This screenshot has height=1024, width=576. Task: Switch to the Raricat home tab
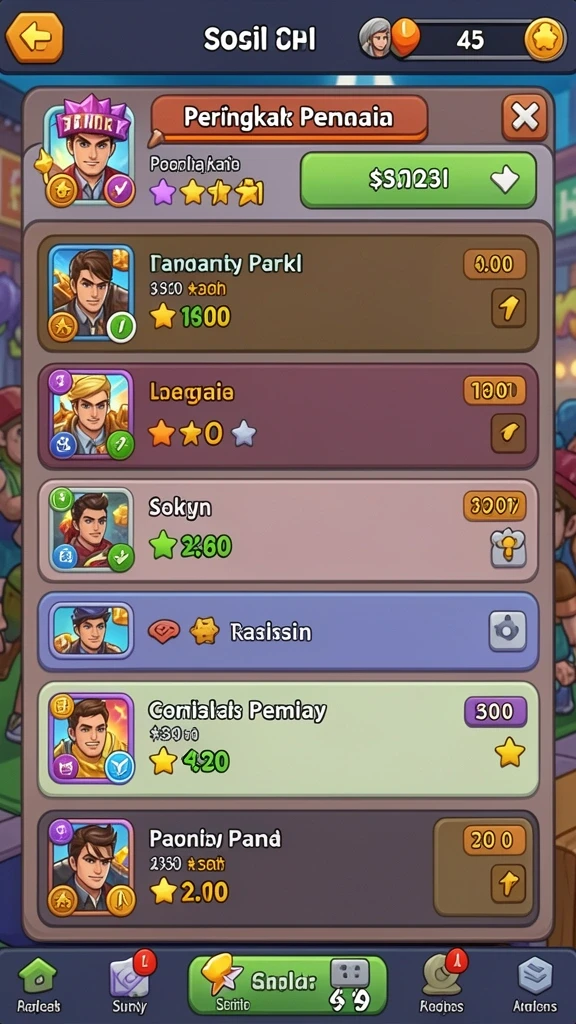39,986
